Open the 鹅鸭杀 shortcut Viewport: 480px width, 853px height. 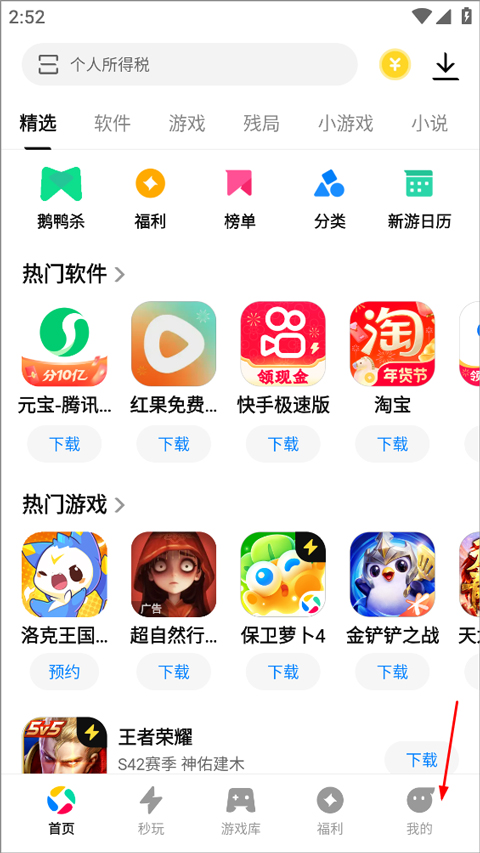tap(61, 198)
